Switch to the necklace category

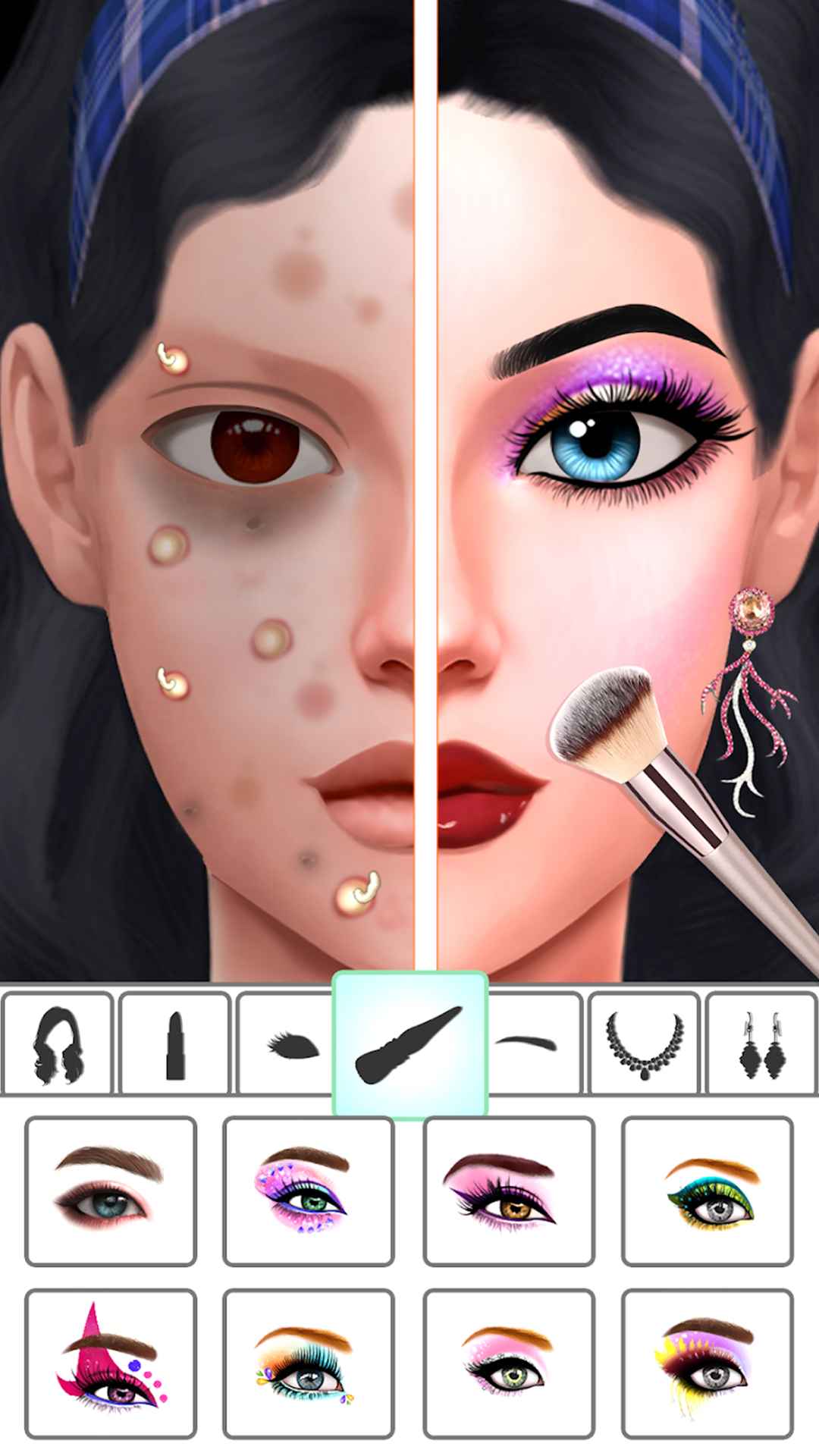click(644, 1043)
